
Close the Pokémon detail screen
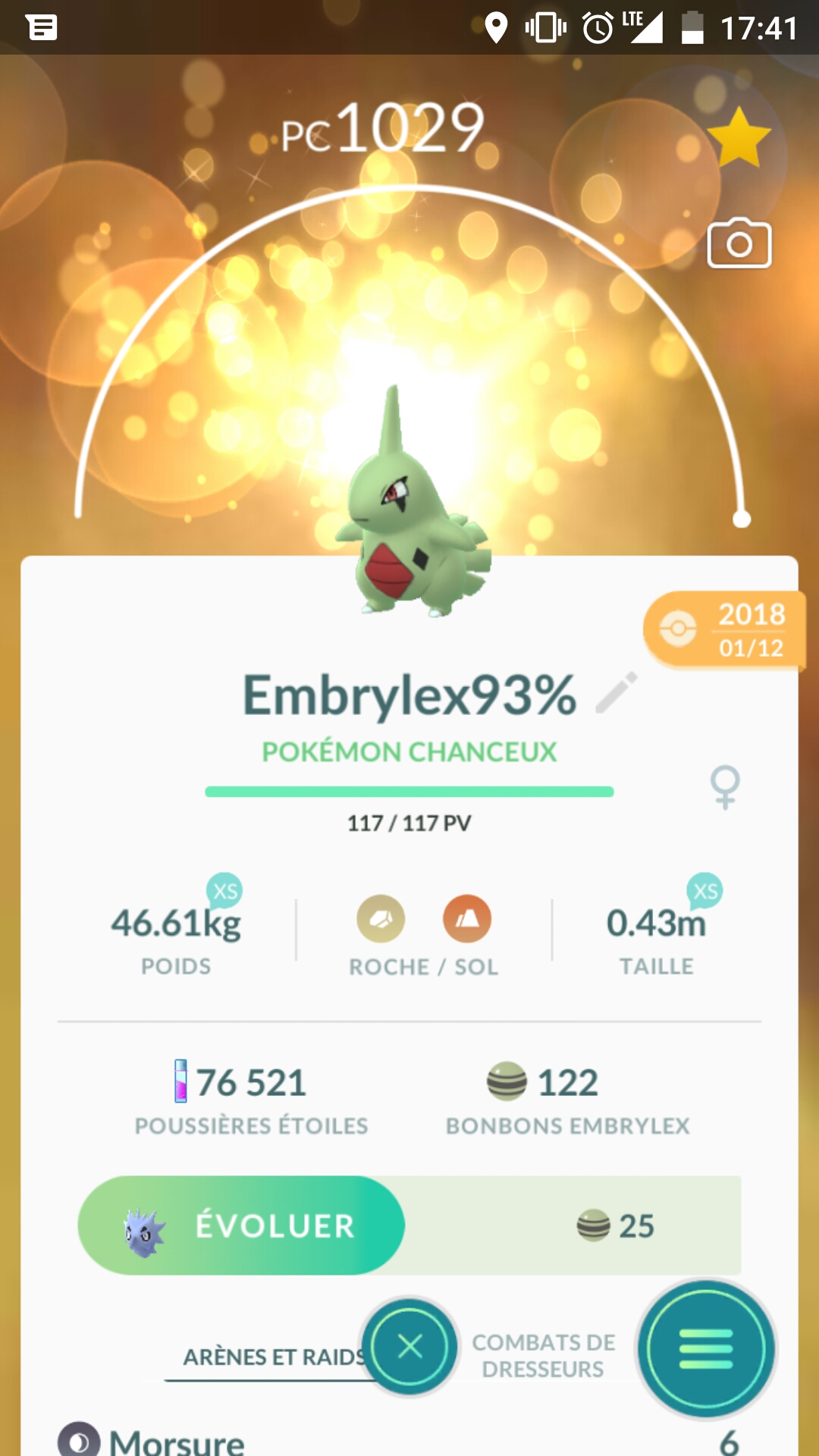tap(409, 1347)
